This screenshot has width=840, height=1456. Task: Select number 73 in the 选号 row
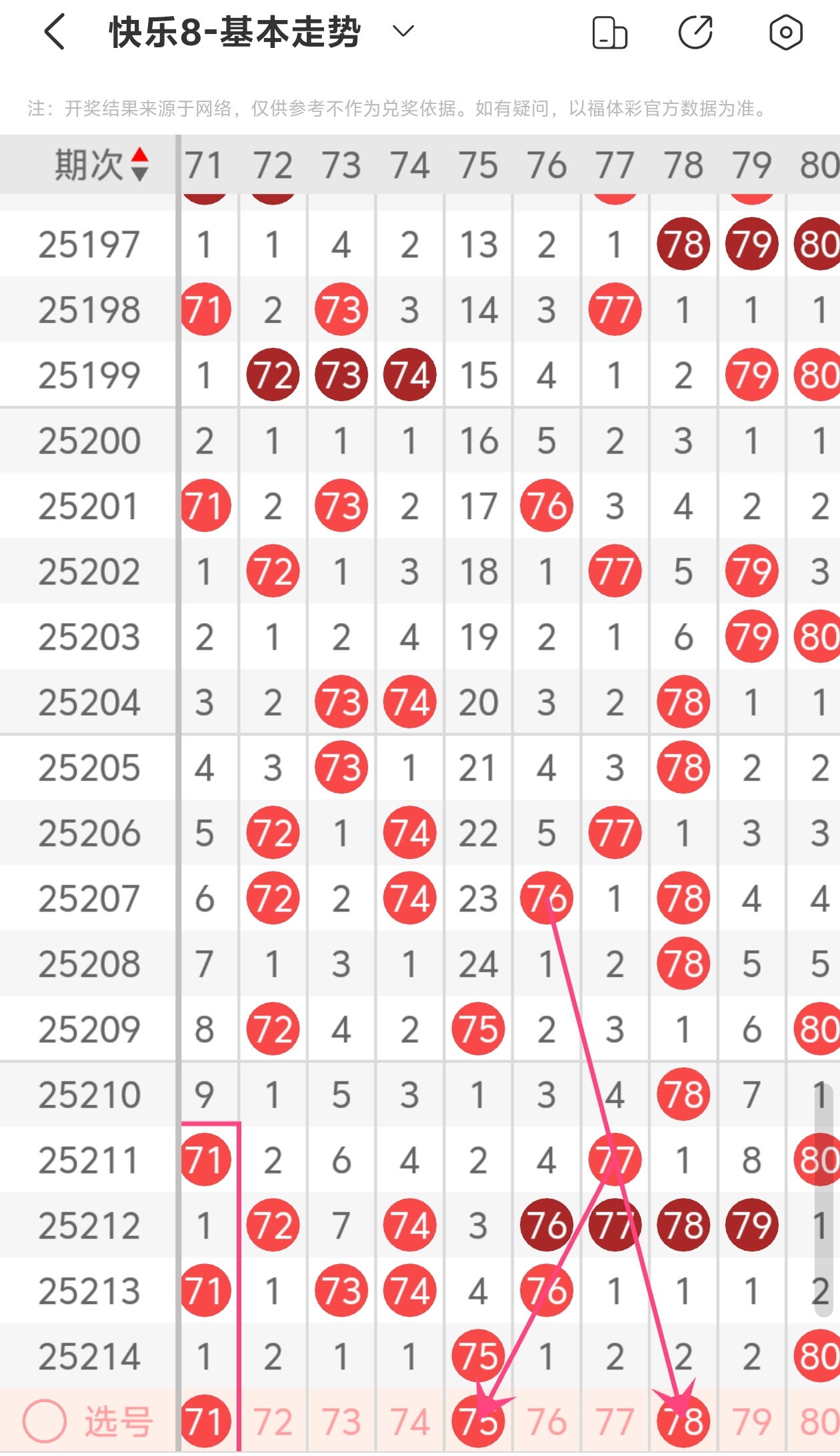point(341,1421)
